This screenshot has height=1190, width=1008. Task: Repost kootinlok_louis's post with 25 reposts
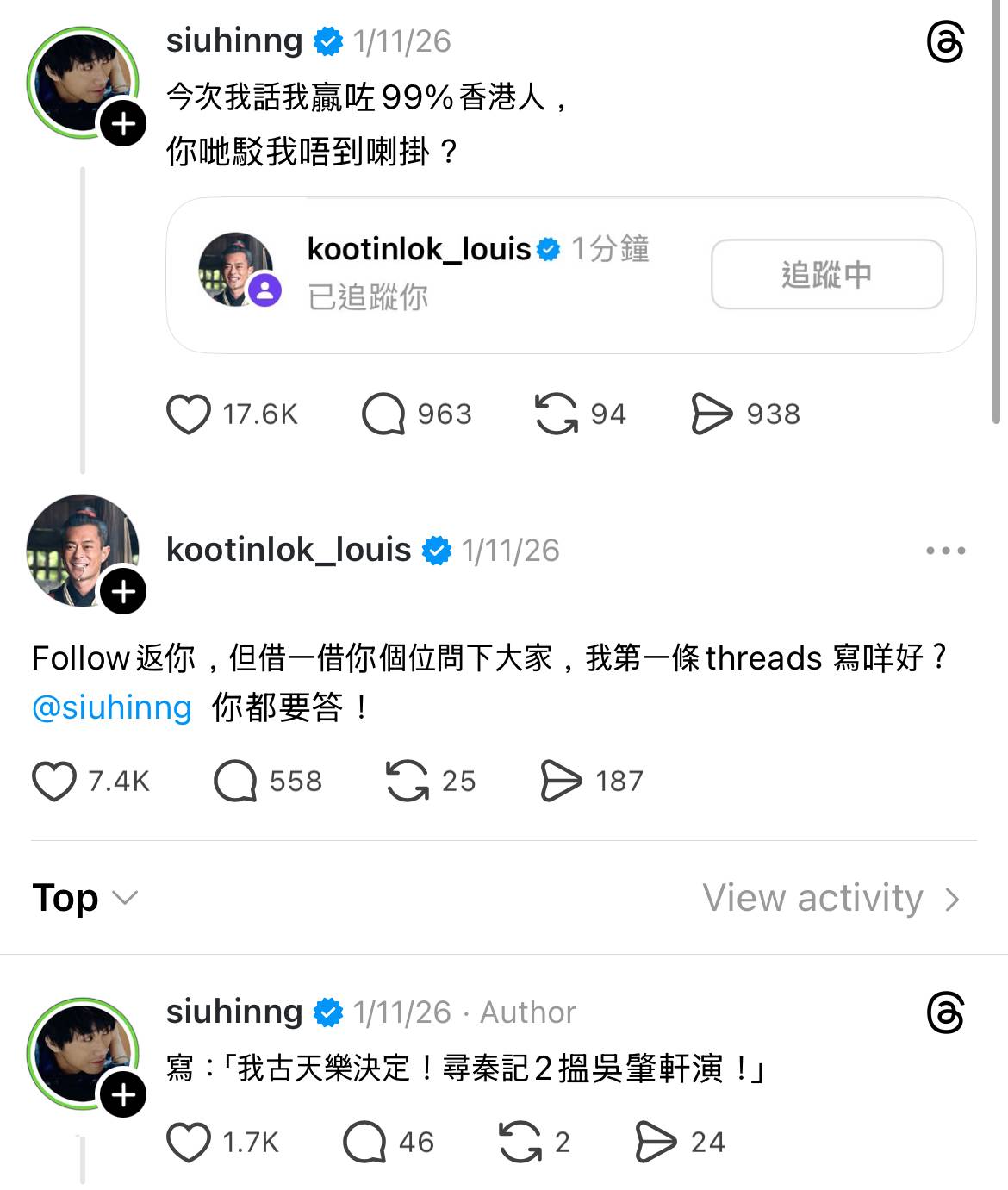coord(408,782)
